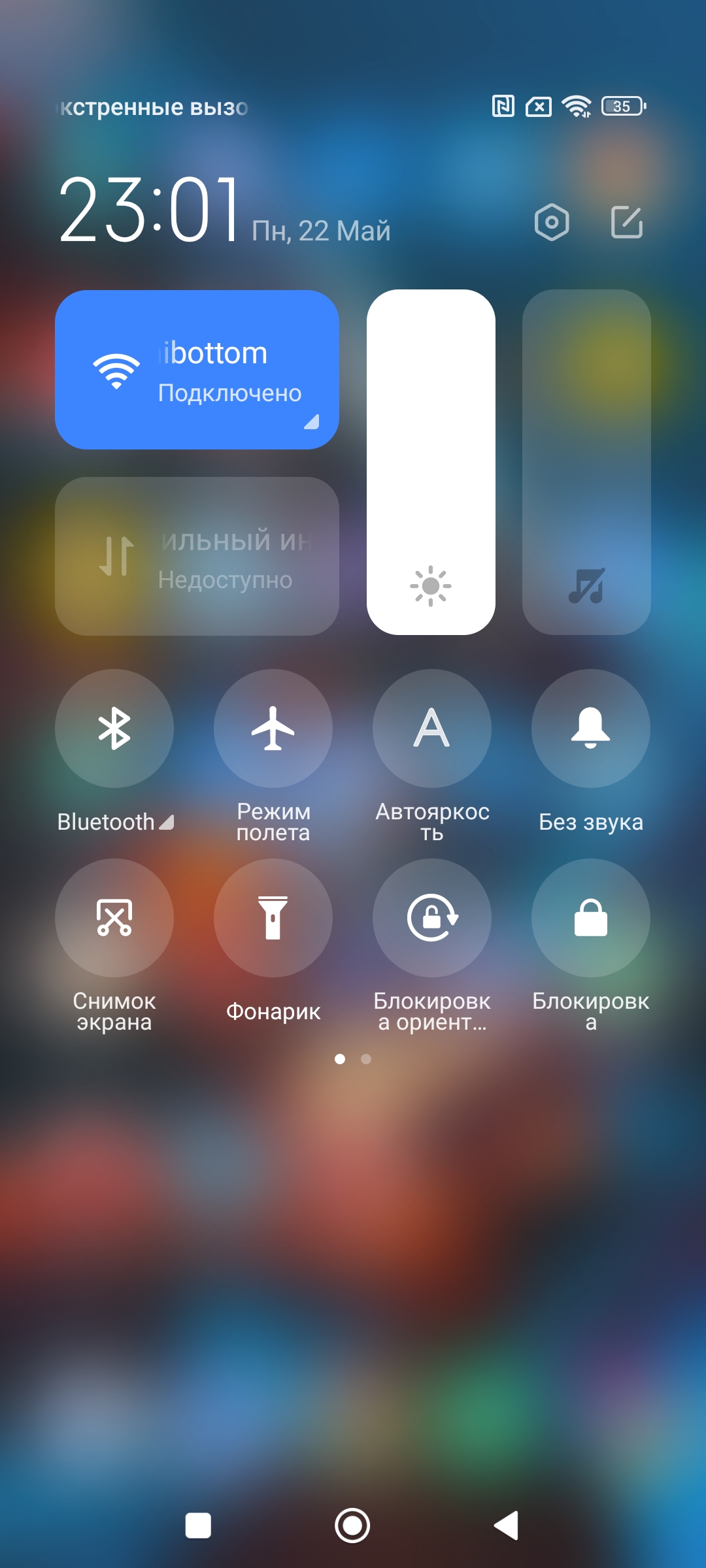Edit the quick settings tiles

point(626,222)
